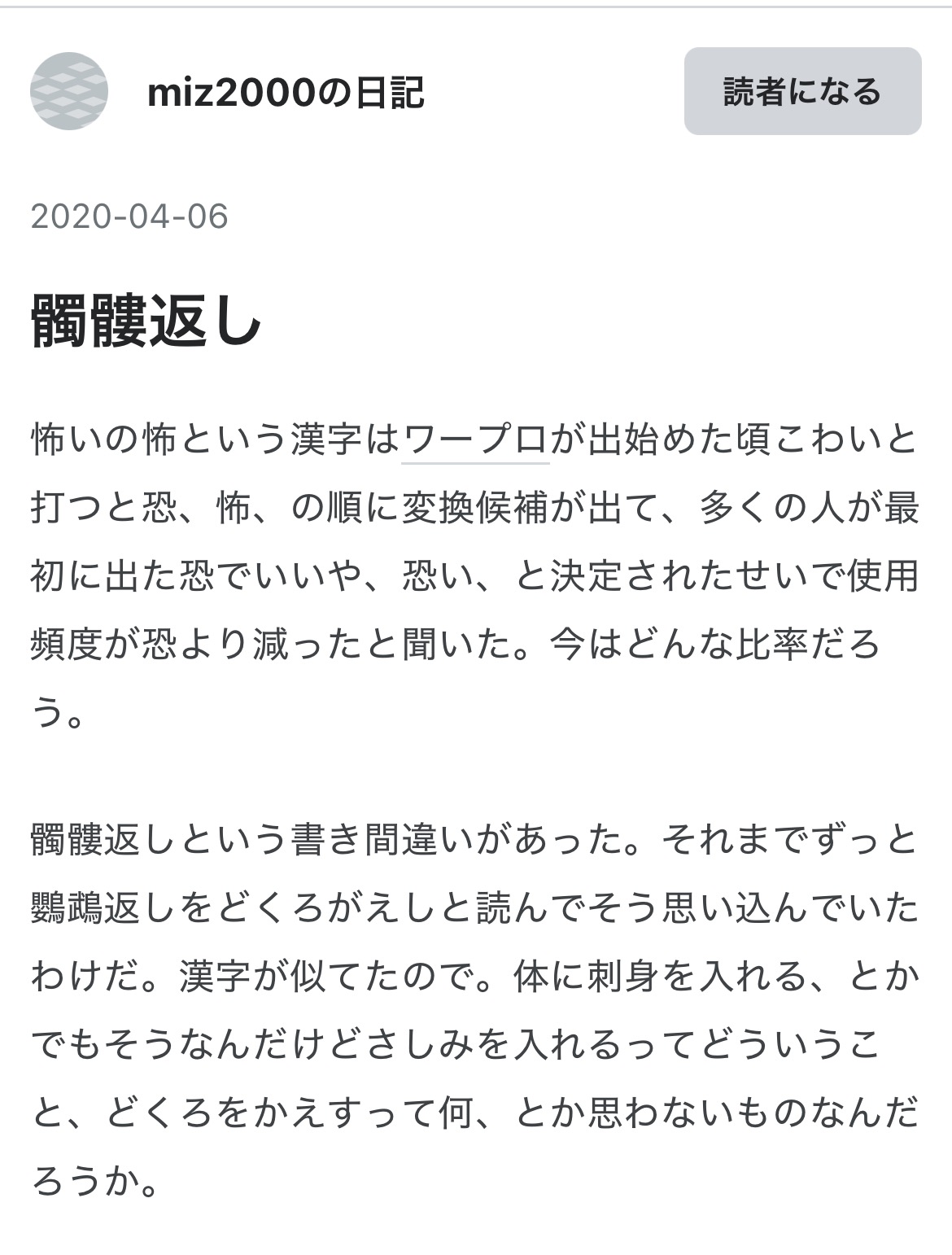Tap the 読者になる subscribe button
This screenshot has height=1255, width=952.
pyautogui.click(x=802, y=91)
